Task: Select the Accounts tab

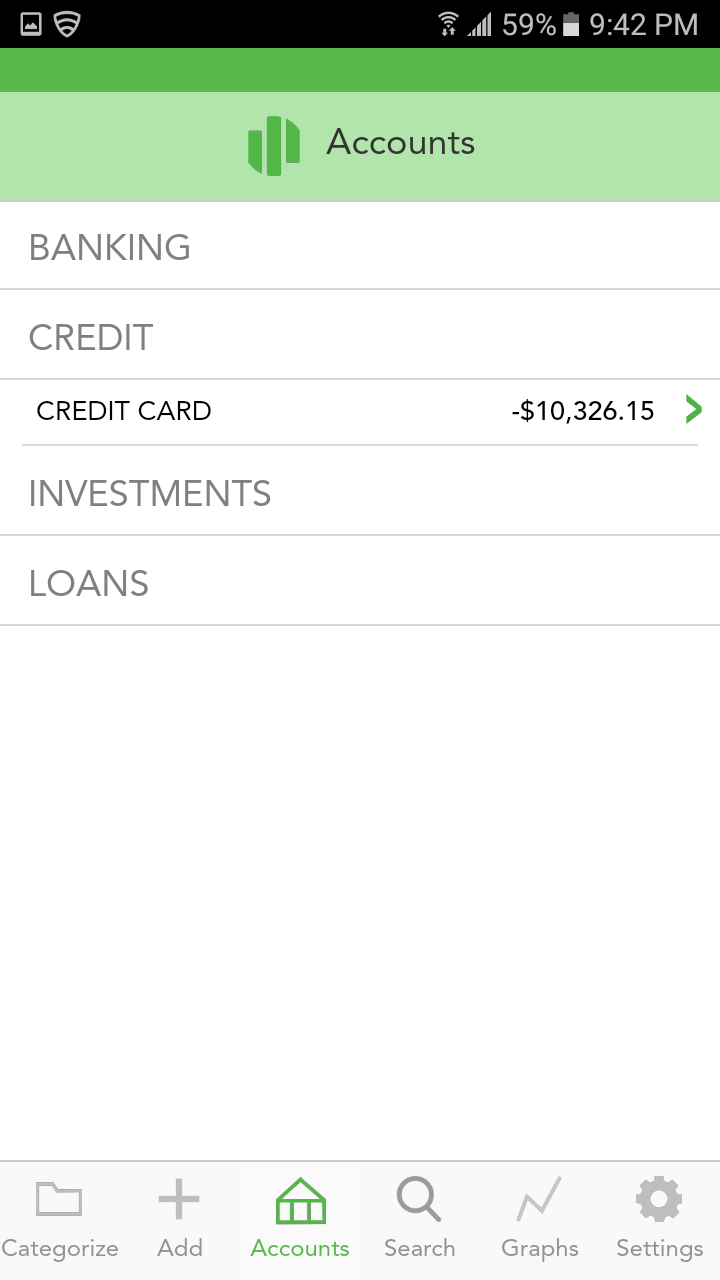Action: point(300,1218)
